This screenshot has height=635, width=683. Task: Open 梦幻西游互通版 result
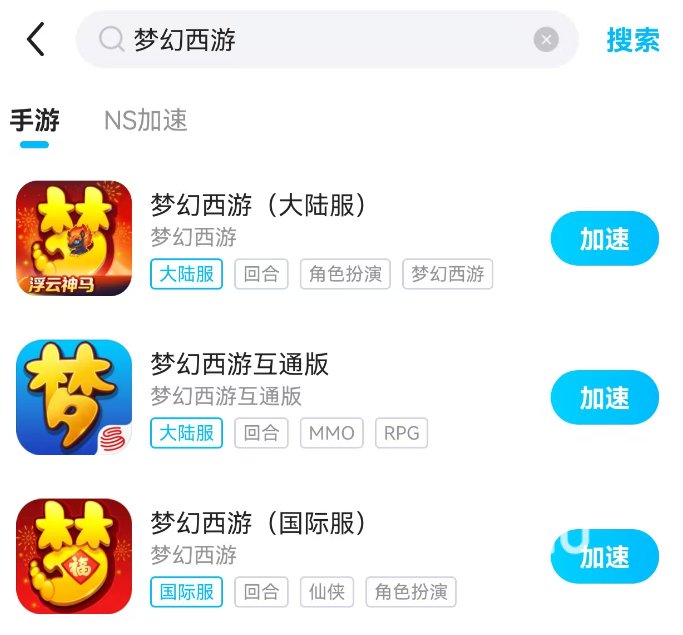click(x=240, y=364)
